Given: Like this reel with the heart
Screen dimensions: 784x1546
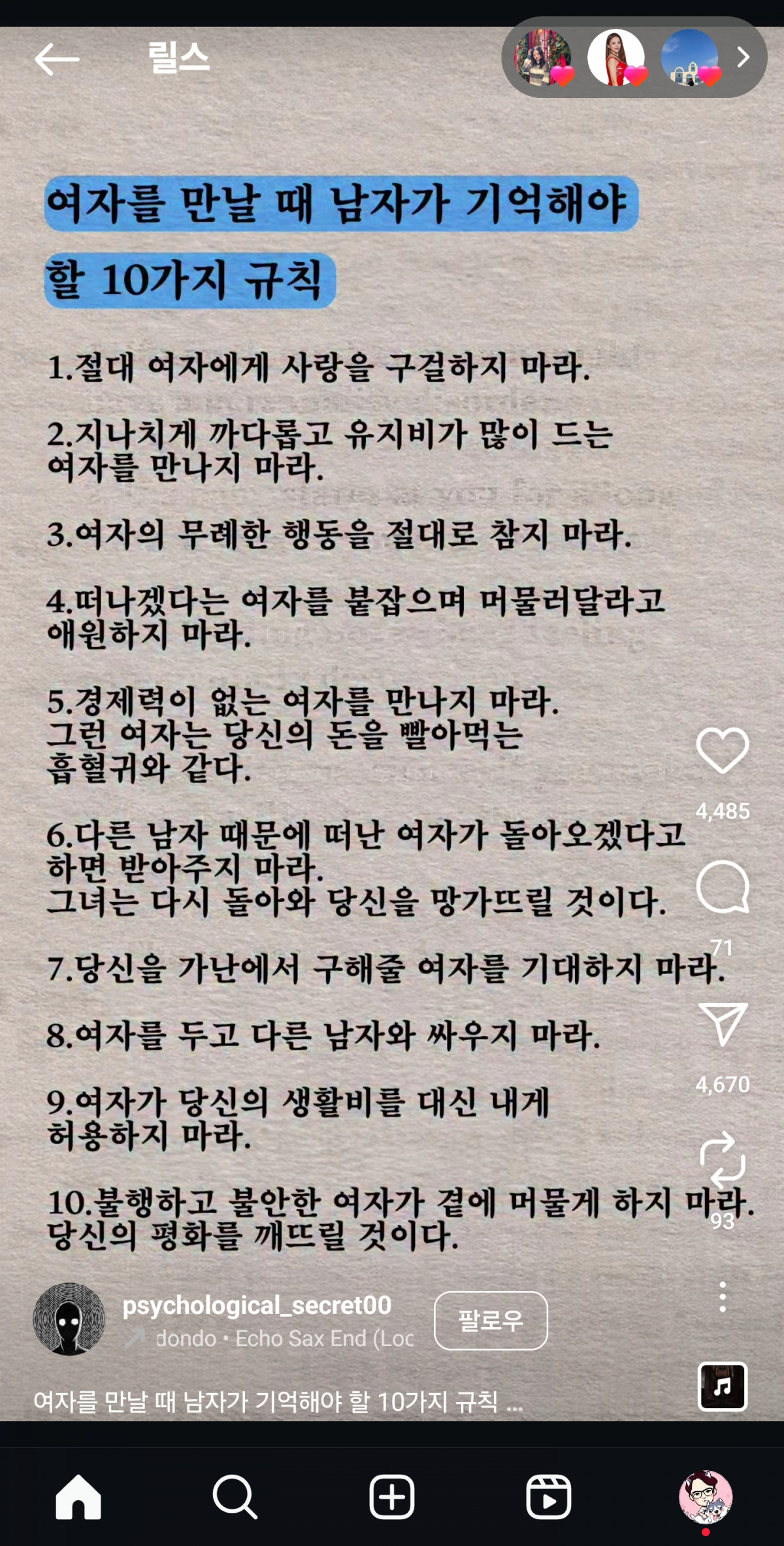Looking at the screenshot, I should pos(722,750).
